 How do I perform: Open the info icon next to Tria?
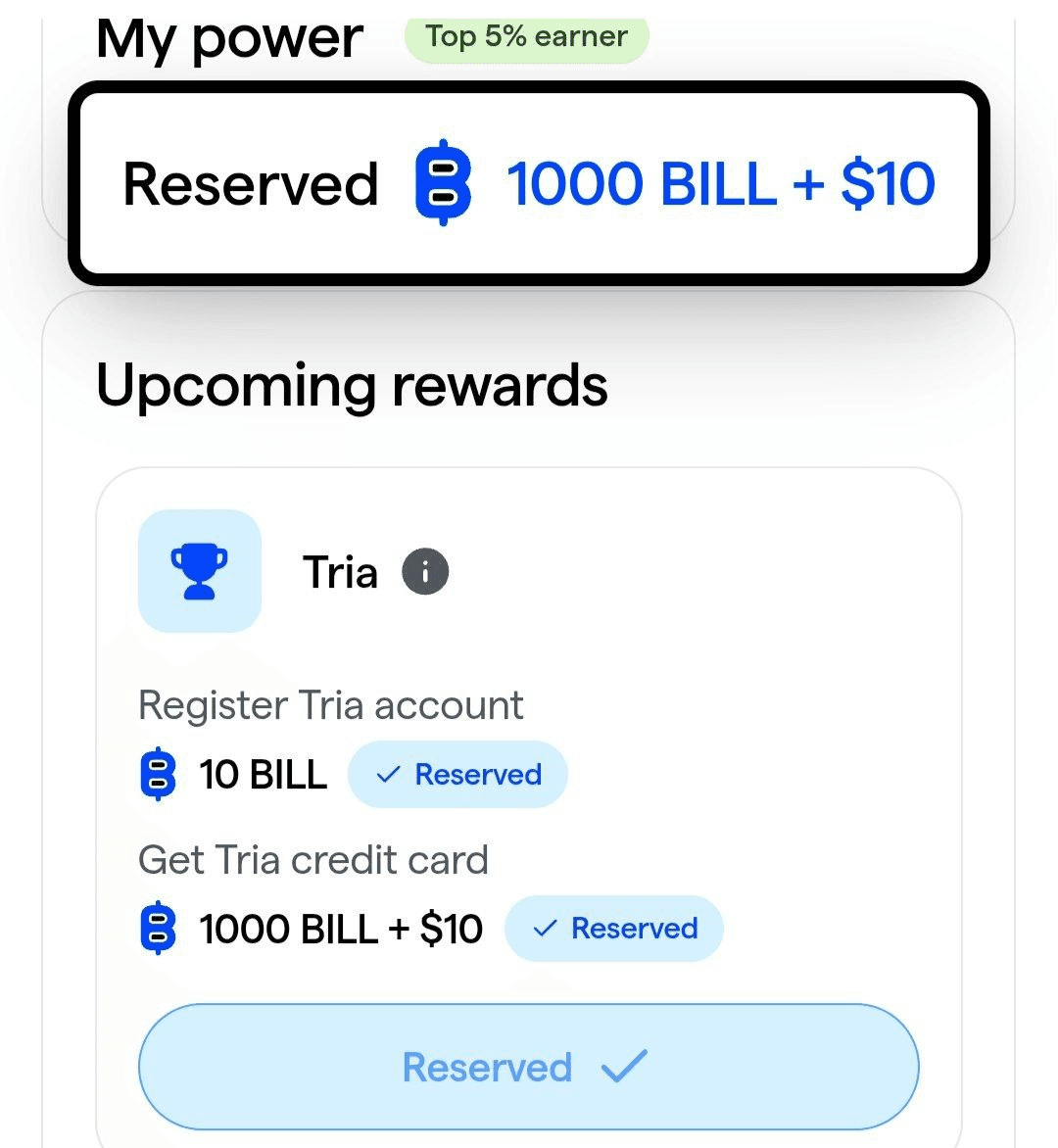click(x=425, y=572)
